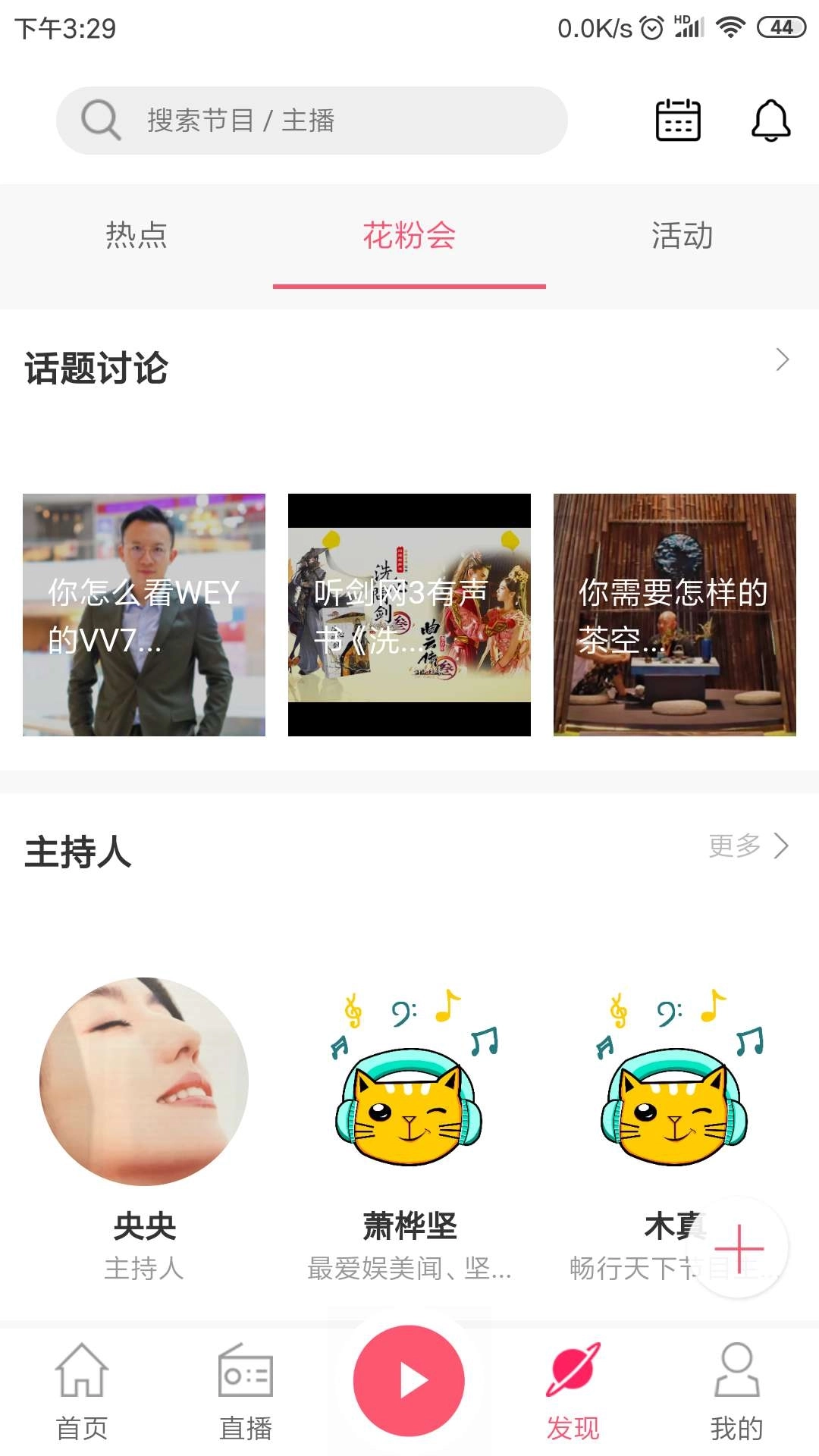Open the 剑网3 audiobook topic card

(409, 614)
